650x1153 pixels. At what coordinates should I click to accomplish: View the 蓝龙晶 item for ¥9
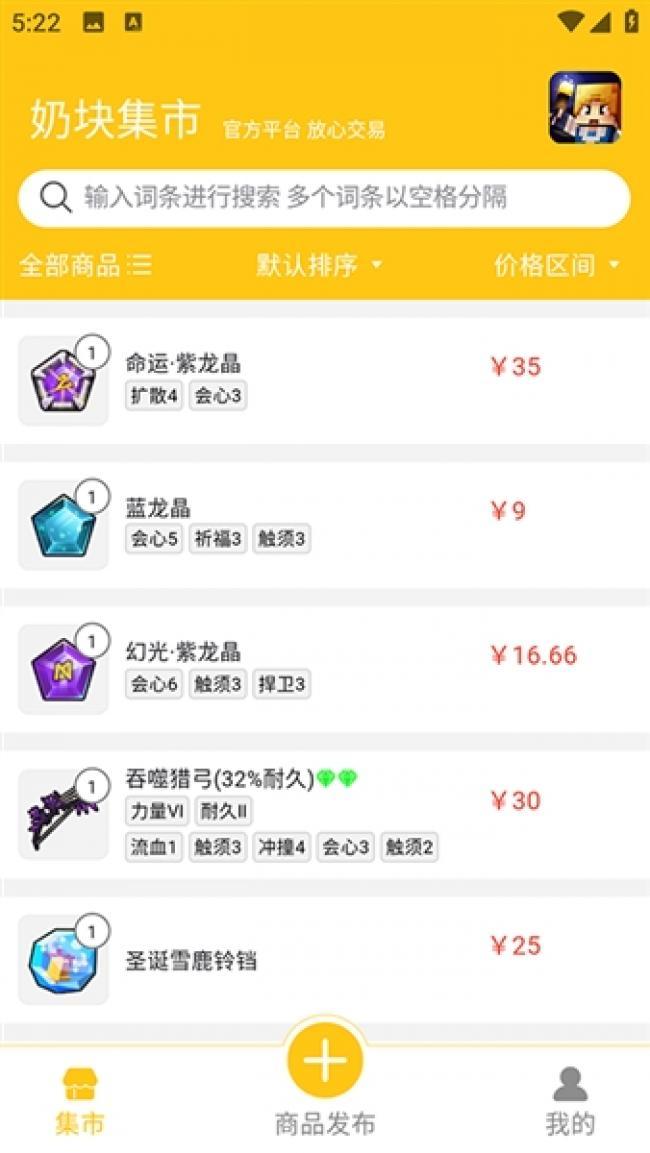pos(324,525)
